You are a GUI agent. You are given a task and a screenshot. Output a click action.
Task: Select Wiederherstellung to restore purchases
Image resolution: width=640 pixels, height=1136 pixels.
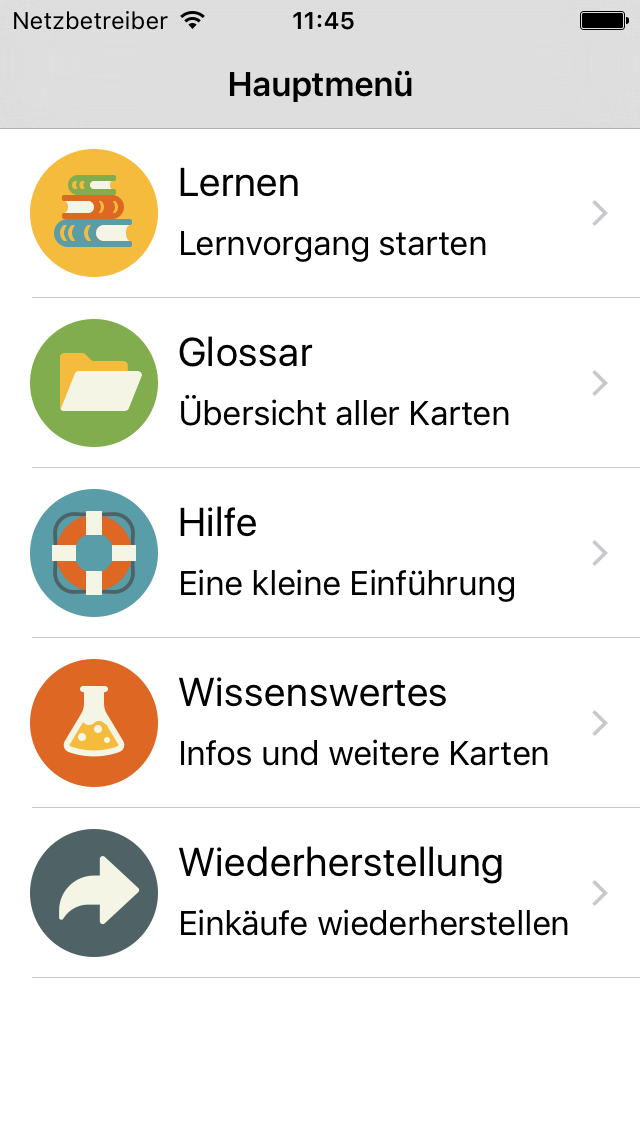pos(320,893)
